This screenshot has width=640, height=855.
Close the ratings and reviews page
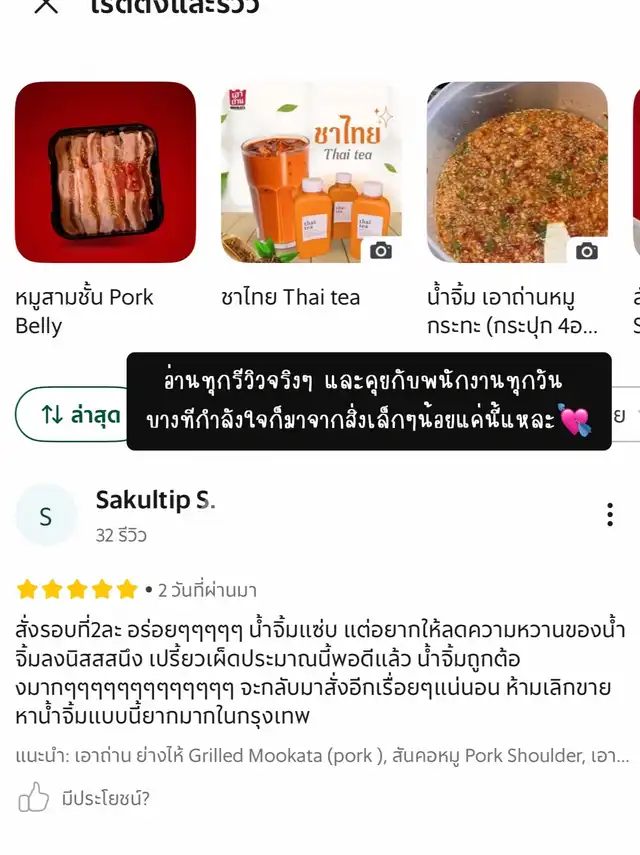[x=46, y=6]
